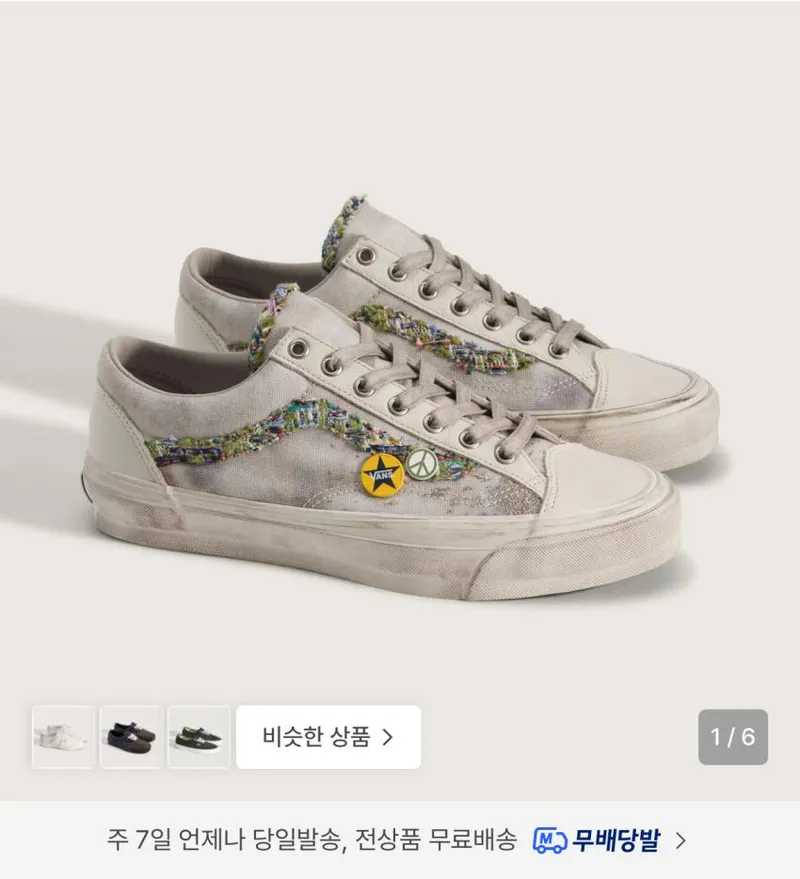The width and height of the screenshot is (800, 879).
Task: Open the 무배당발 free shipping banner
Action: coord(400,840)
